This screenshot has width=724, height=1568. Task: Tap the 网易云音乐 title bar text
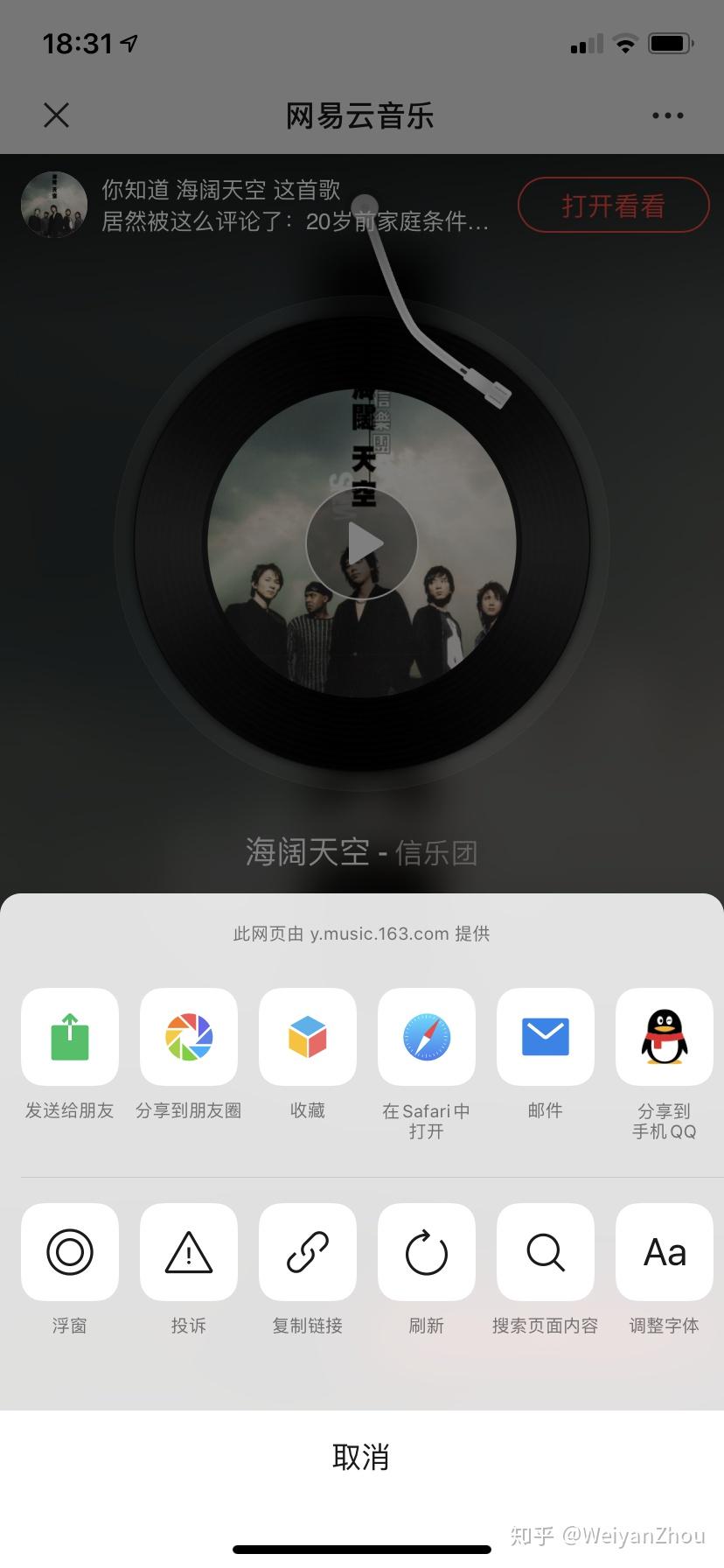coord(361,115)
